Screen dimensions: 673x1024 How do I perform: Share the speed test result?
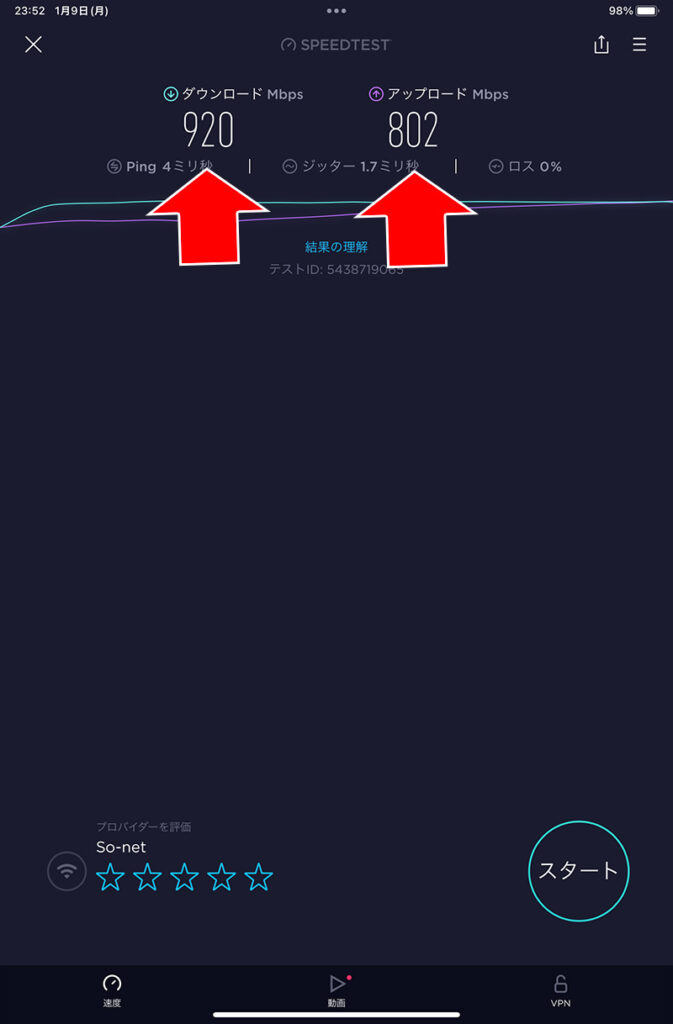point(601,45)
